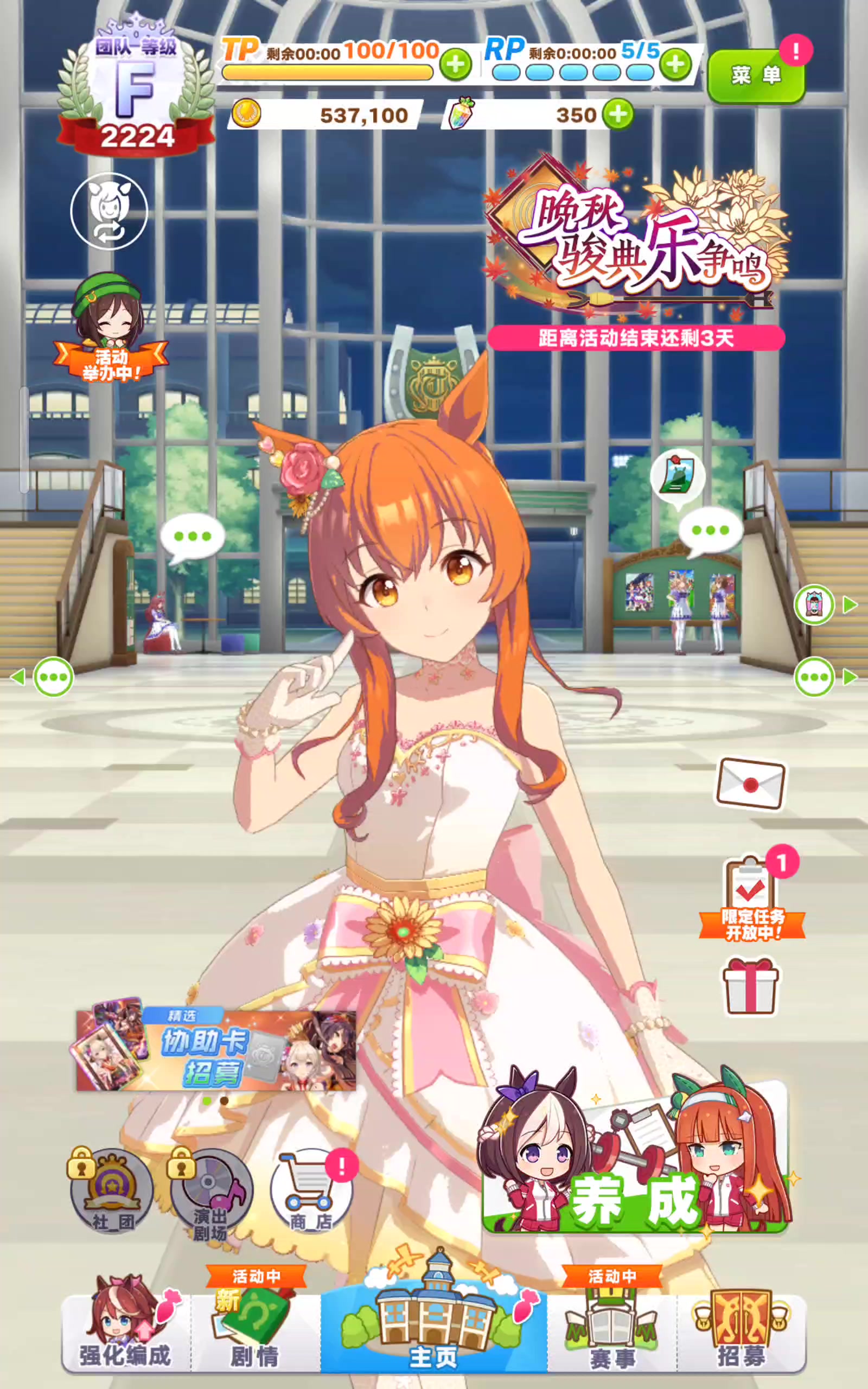This screenshot has height=1389, width=868.
Task: Add RP with the plus button
Action: [675, 64]
